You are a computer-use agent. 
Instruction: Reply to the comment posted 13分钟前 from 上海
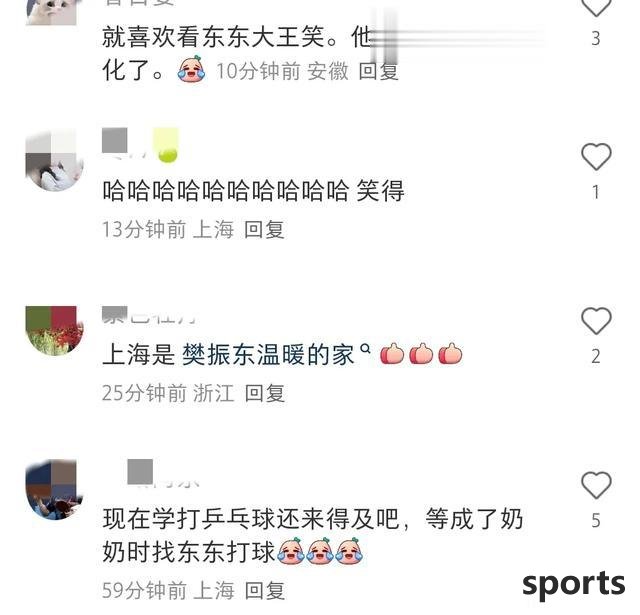pyautogui.click(x=265, y=229)
